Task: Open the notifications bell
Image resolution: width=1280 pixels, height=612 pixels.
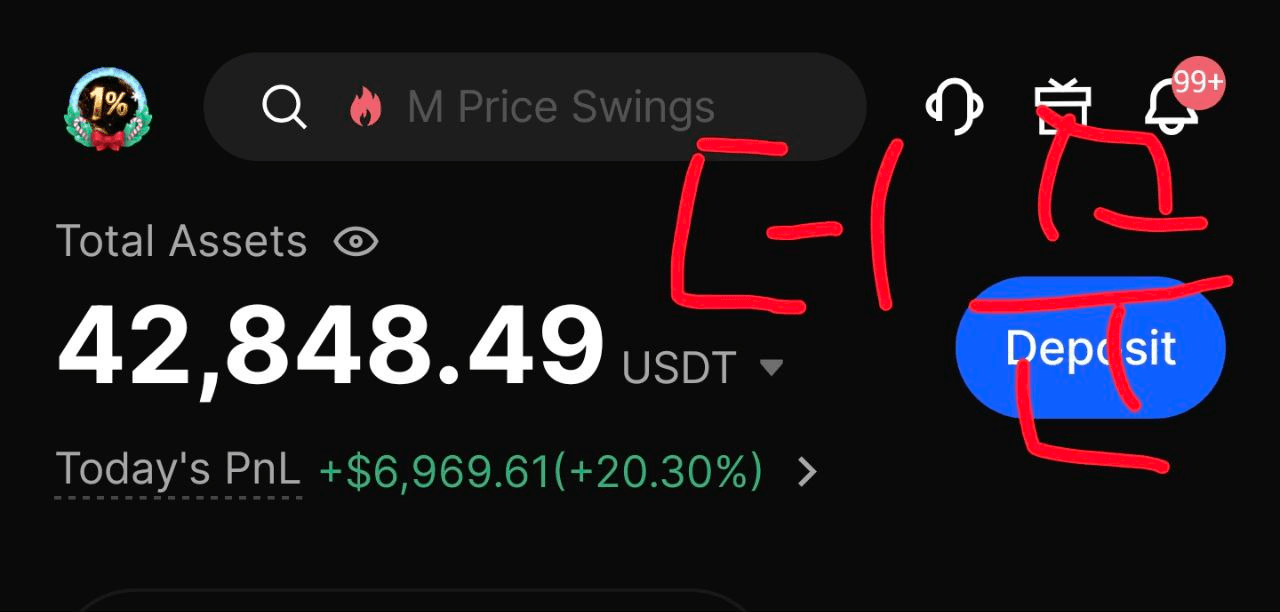Action: (1171, 106)
